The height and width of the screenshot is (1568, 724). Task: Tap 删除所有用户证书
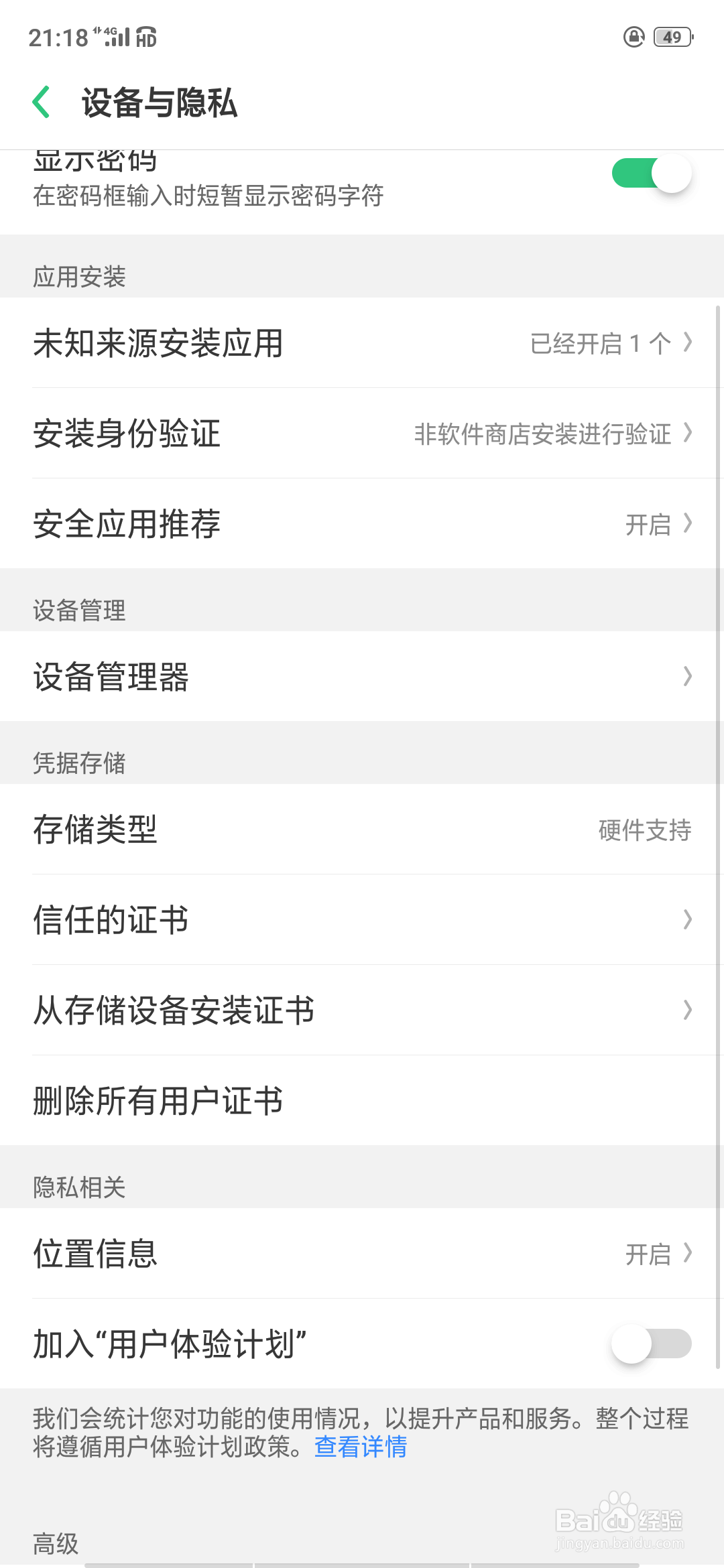tap(362, 1100)
